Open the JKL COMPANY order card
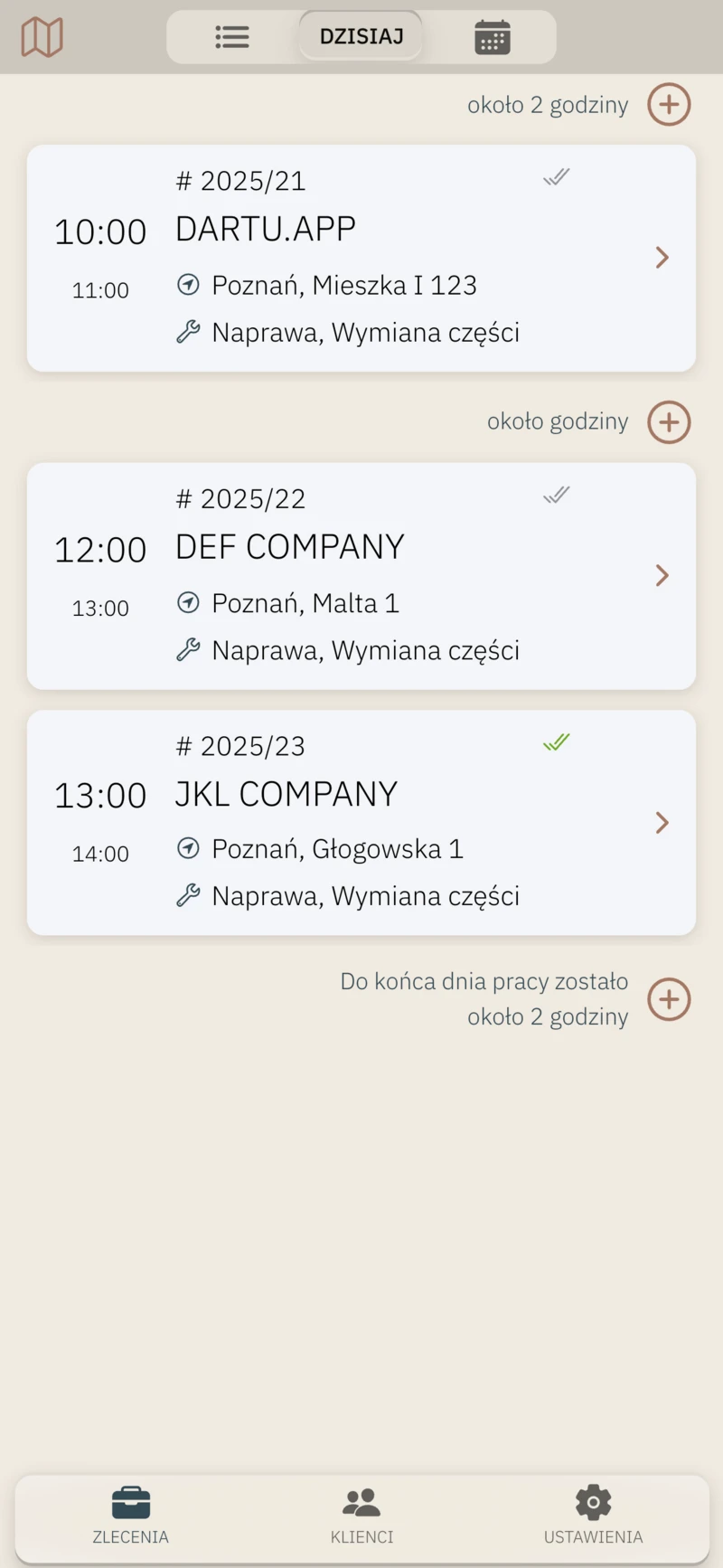The image size is (723, 1568). pos(361,822)
